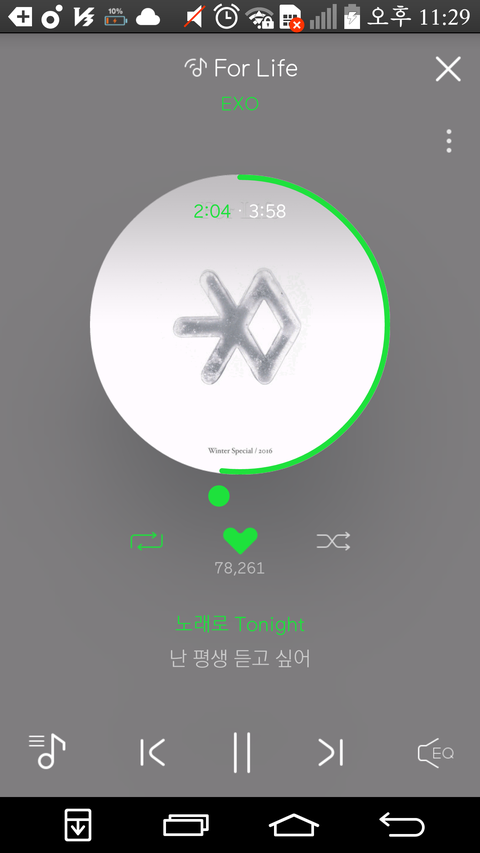
Task: Open the three-dot overflow menu
Action: coord(448,141)
